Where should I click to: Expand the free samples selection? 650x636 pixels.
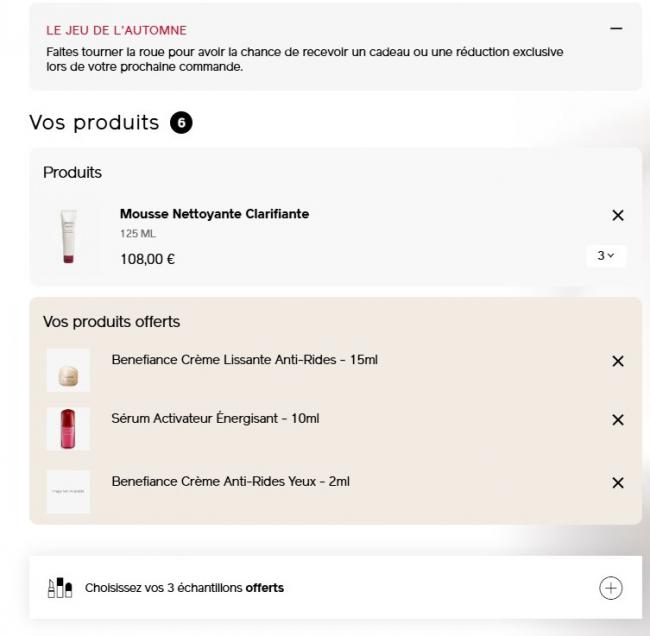(610, 588)
